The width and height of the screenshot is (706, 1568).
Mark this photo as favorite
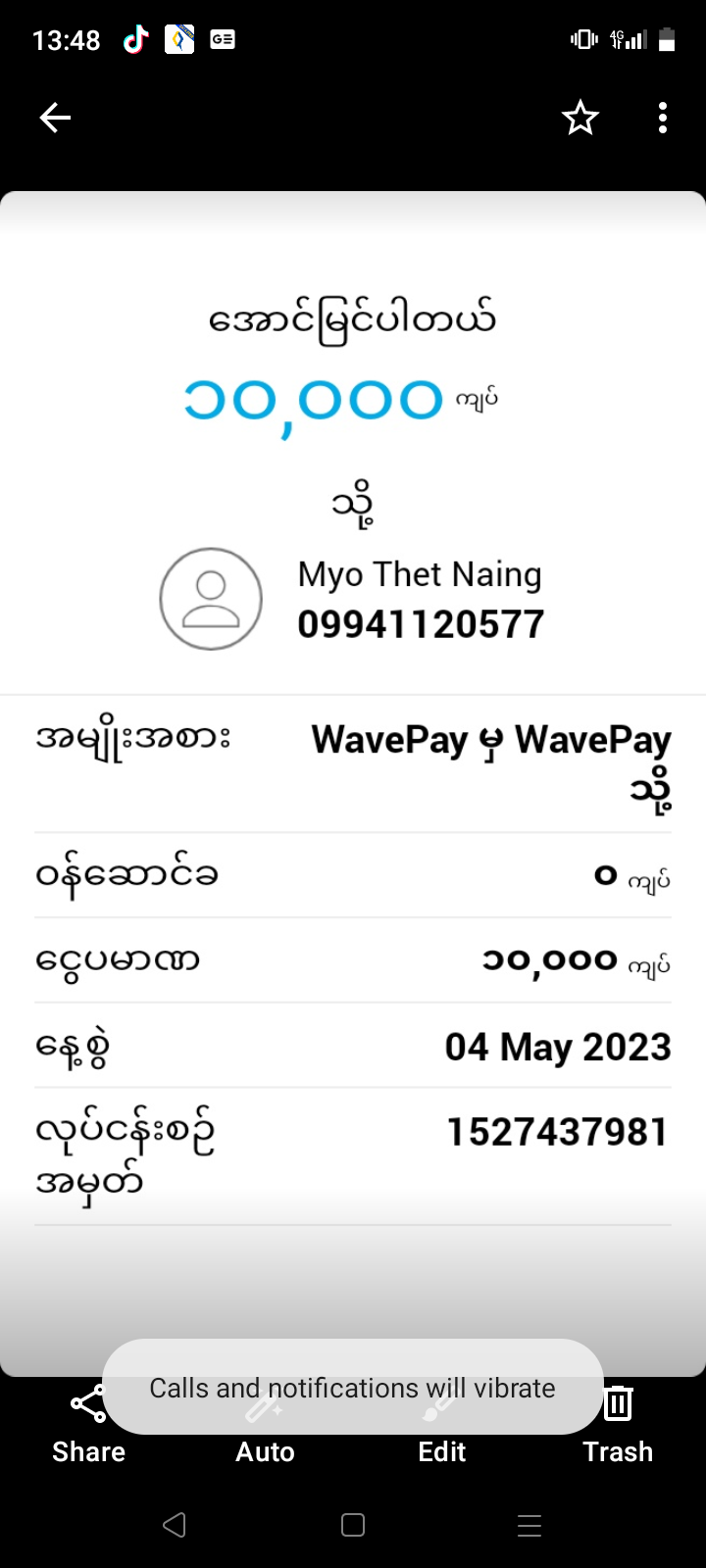[x=580, y=119]
